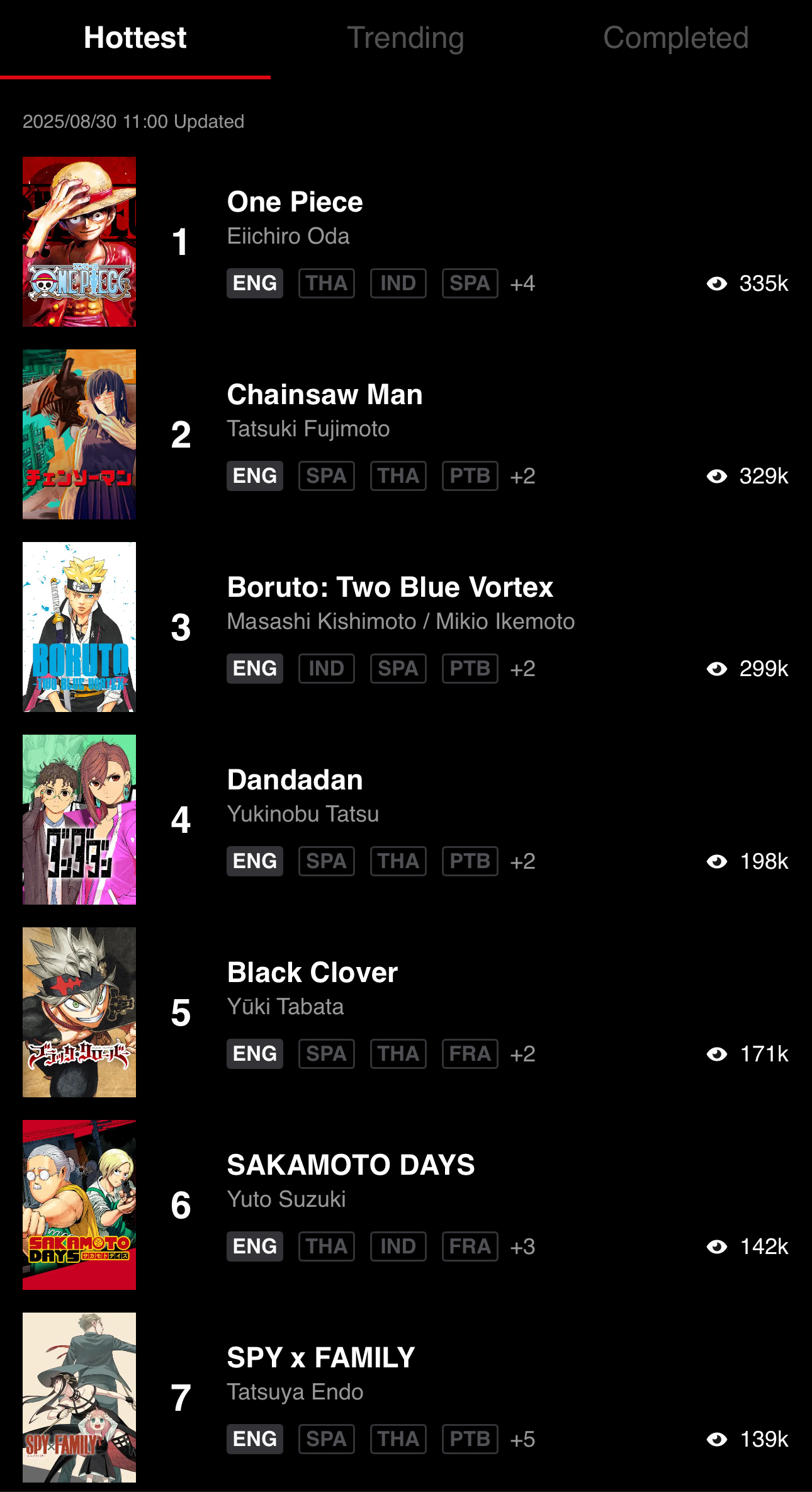
Task: Switch to the Completed tab
Action: click(x=675, y=38)
